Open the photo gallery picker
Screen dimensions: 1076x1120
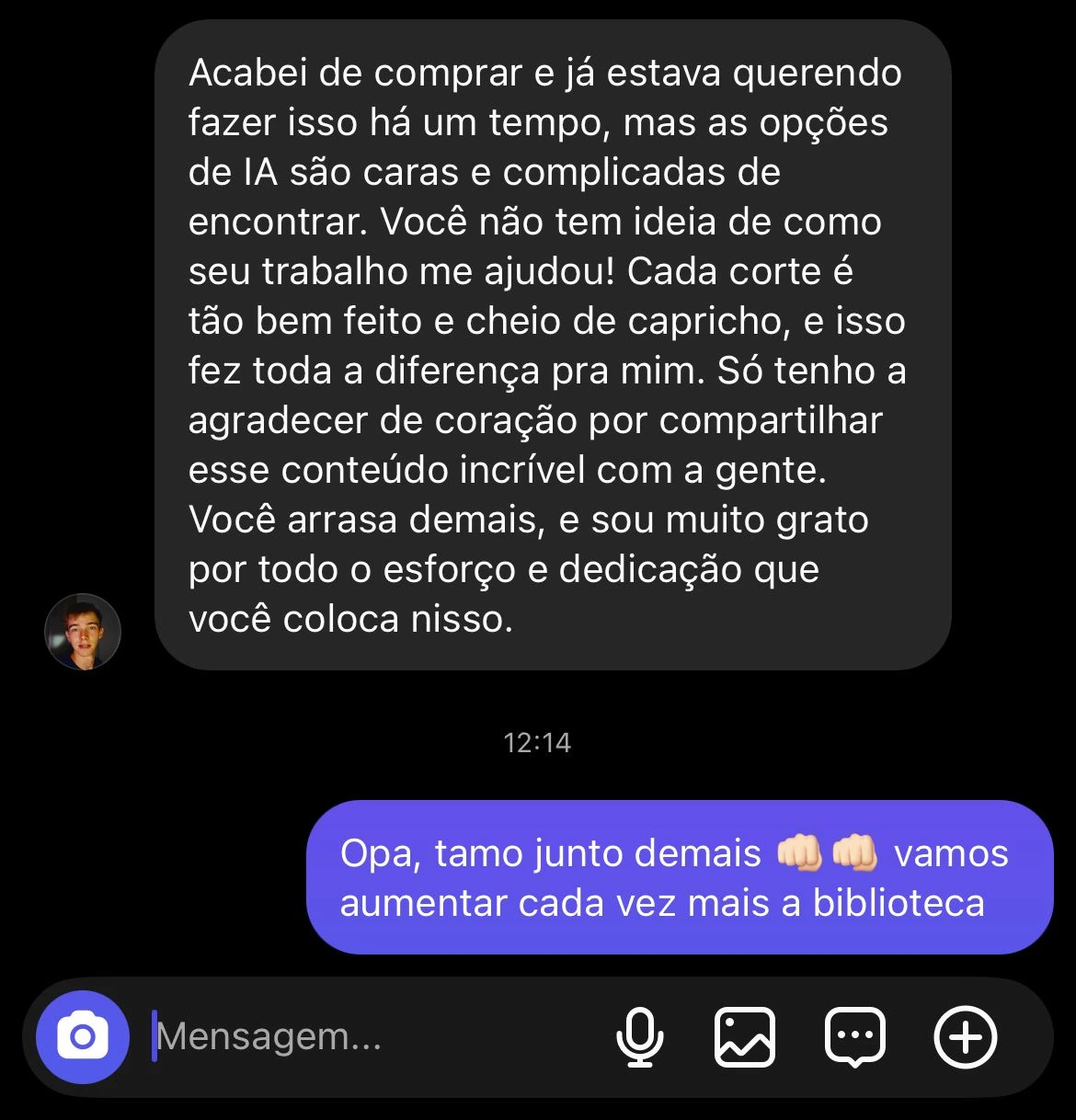tap(745, 1037)
